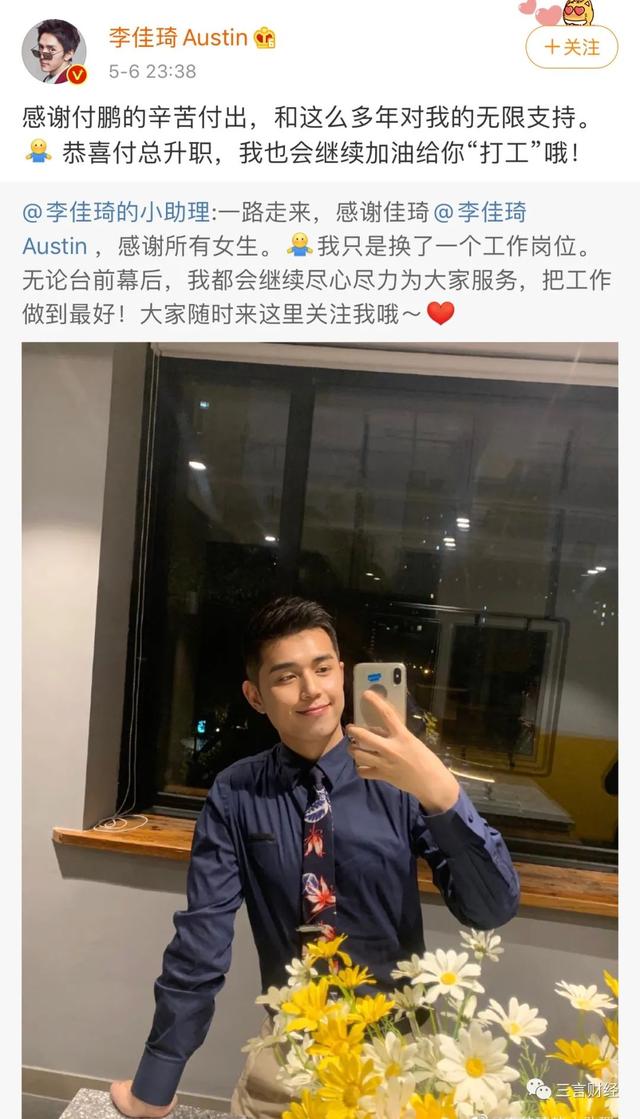View the mirror selfie photo full screen

click(320, 730)
